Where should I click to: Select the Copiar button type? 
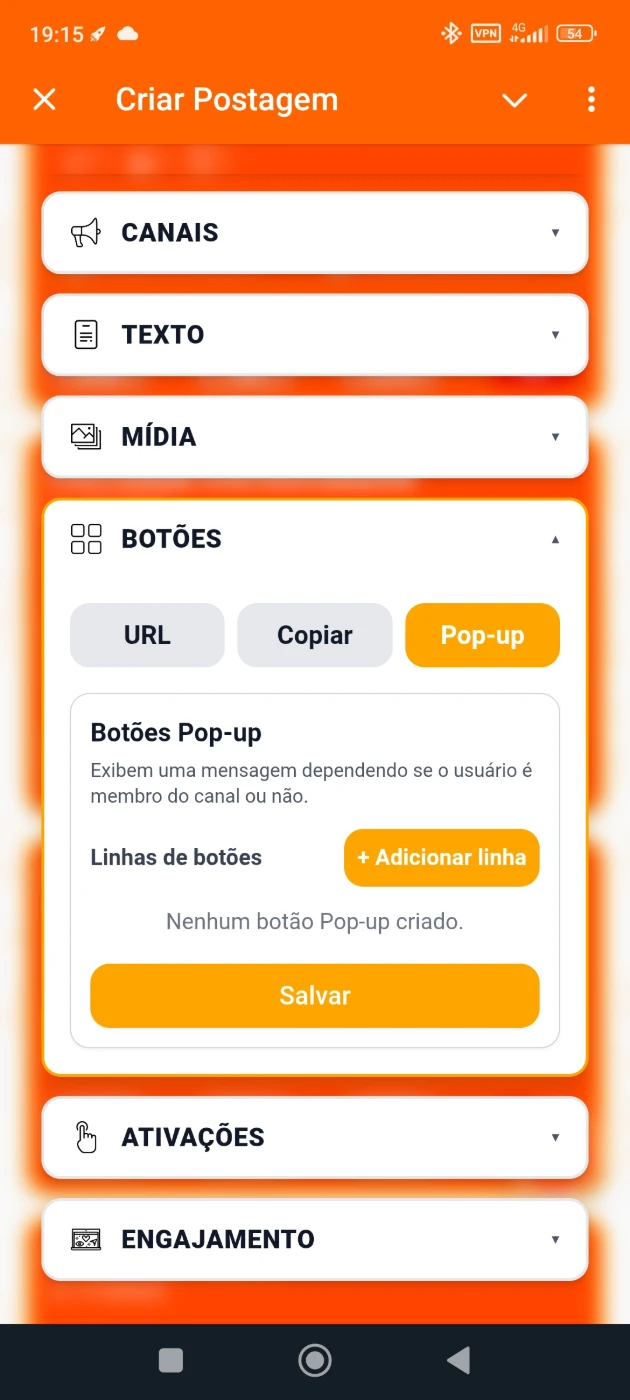click(314, 635)
